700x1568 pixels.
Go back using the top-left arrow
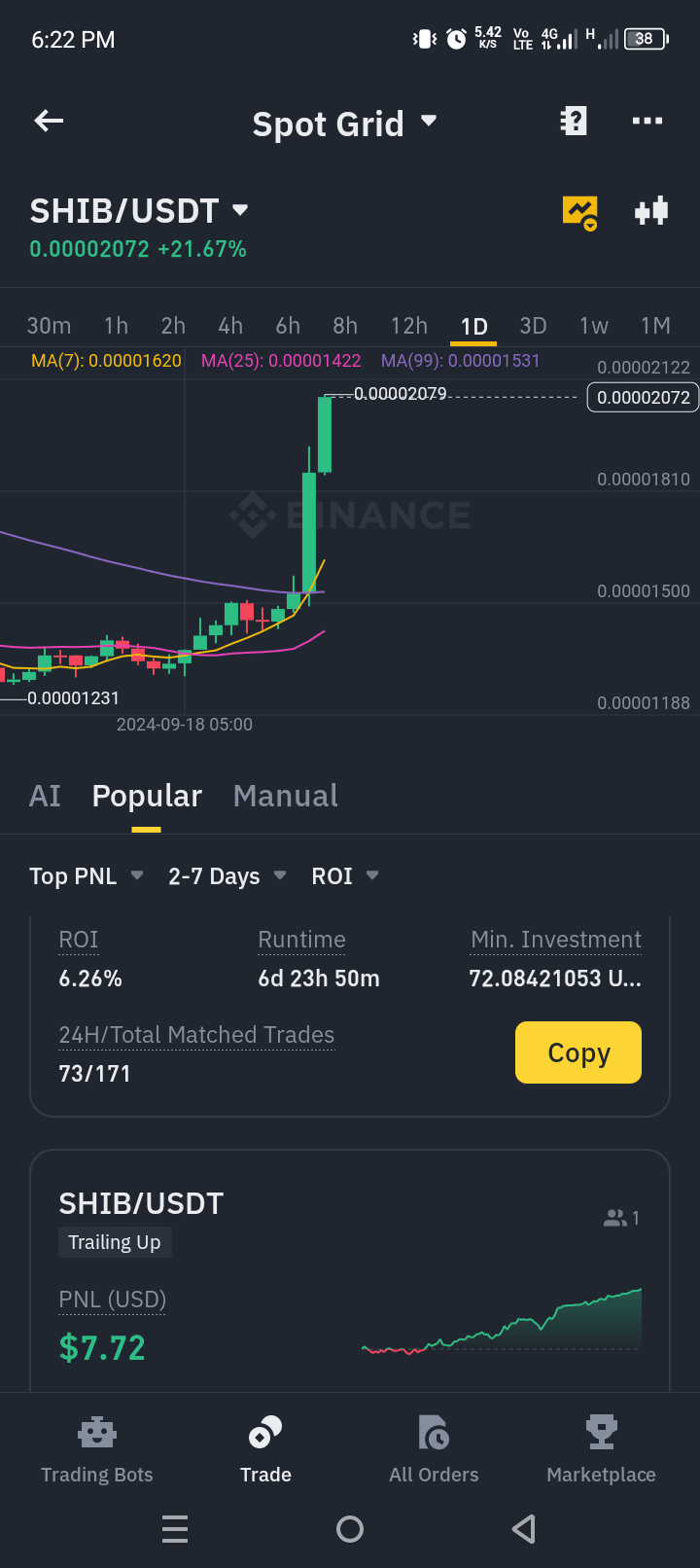[49, 121]
